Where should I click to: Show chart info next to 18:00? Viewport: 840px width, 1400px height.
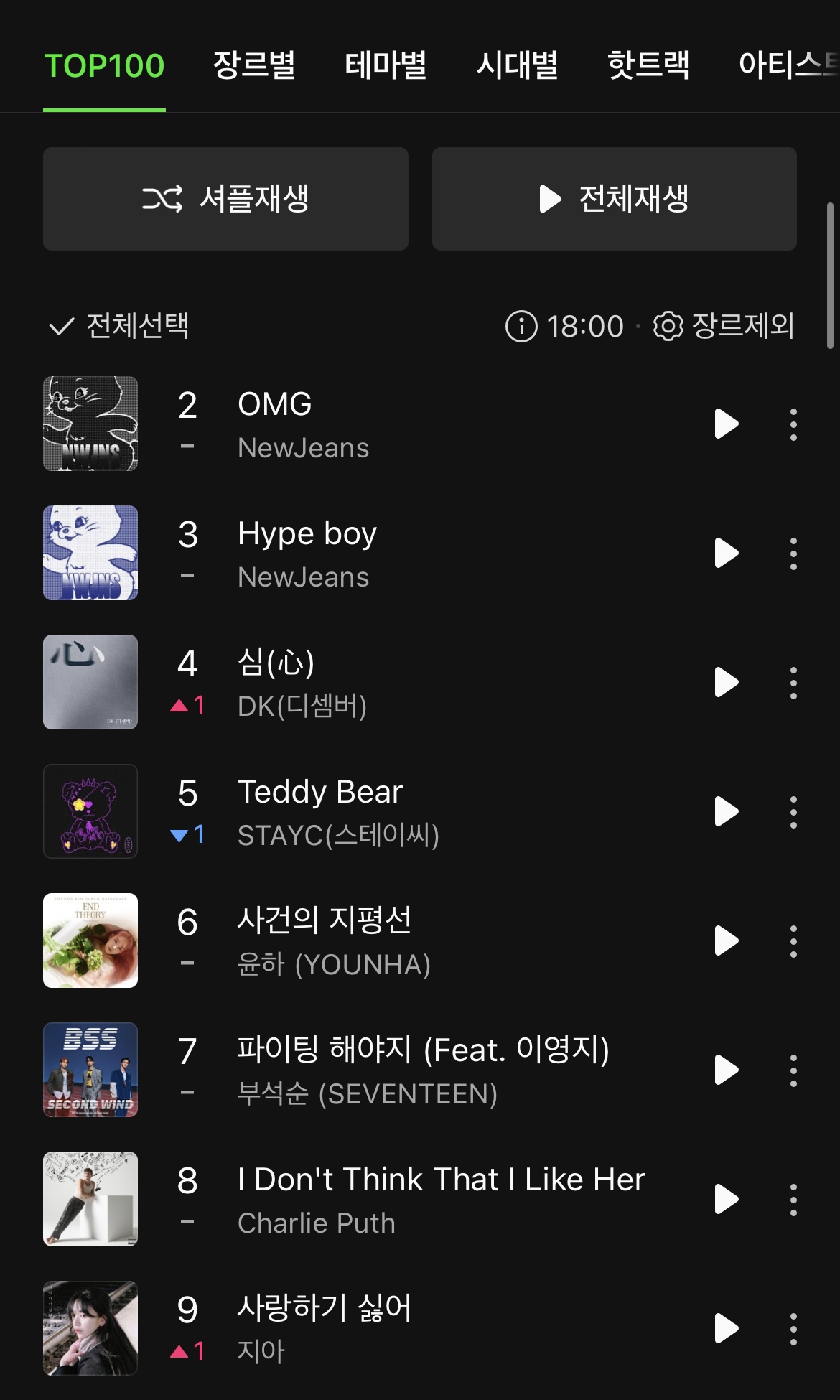pos(521,327)
